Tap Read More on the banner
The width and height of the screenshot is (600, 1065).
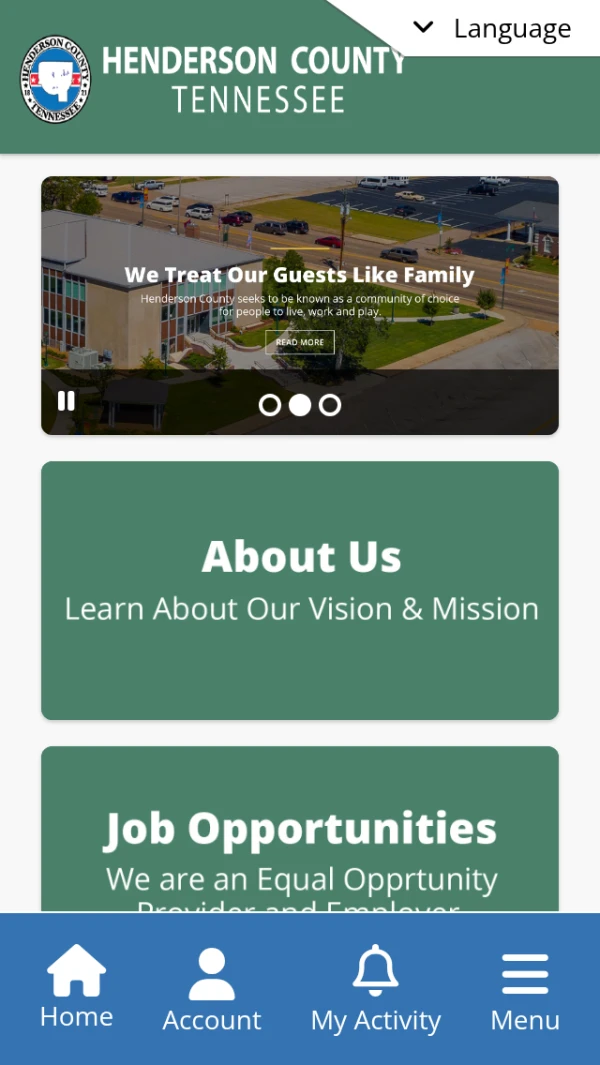coord(300,342)
